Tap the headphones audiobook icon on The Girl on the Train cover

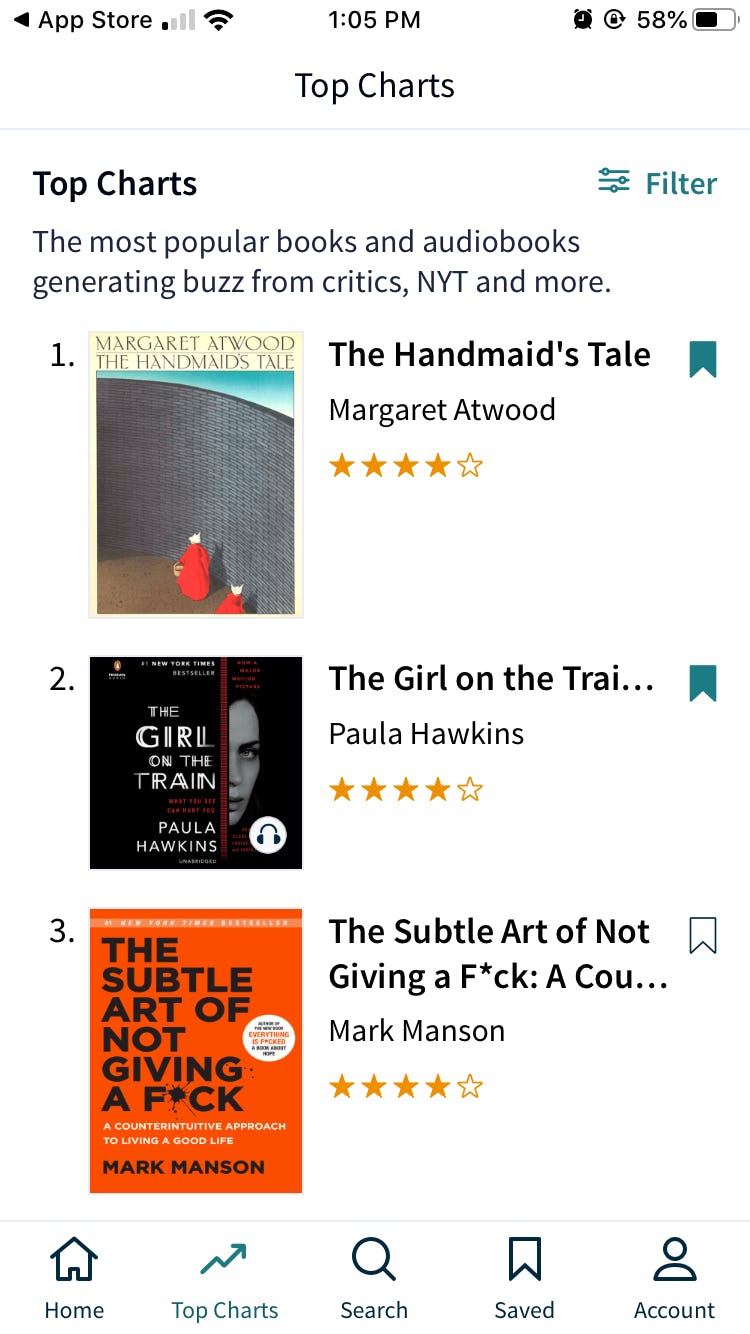click(268, 833)
